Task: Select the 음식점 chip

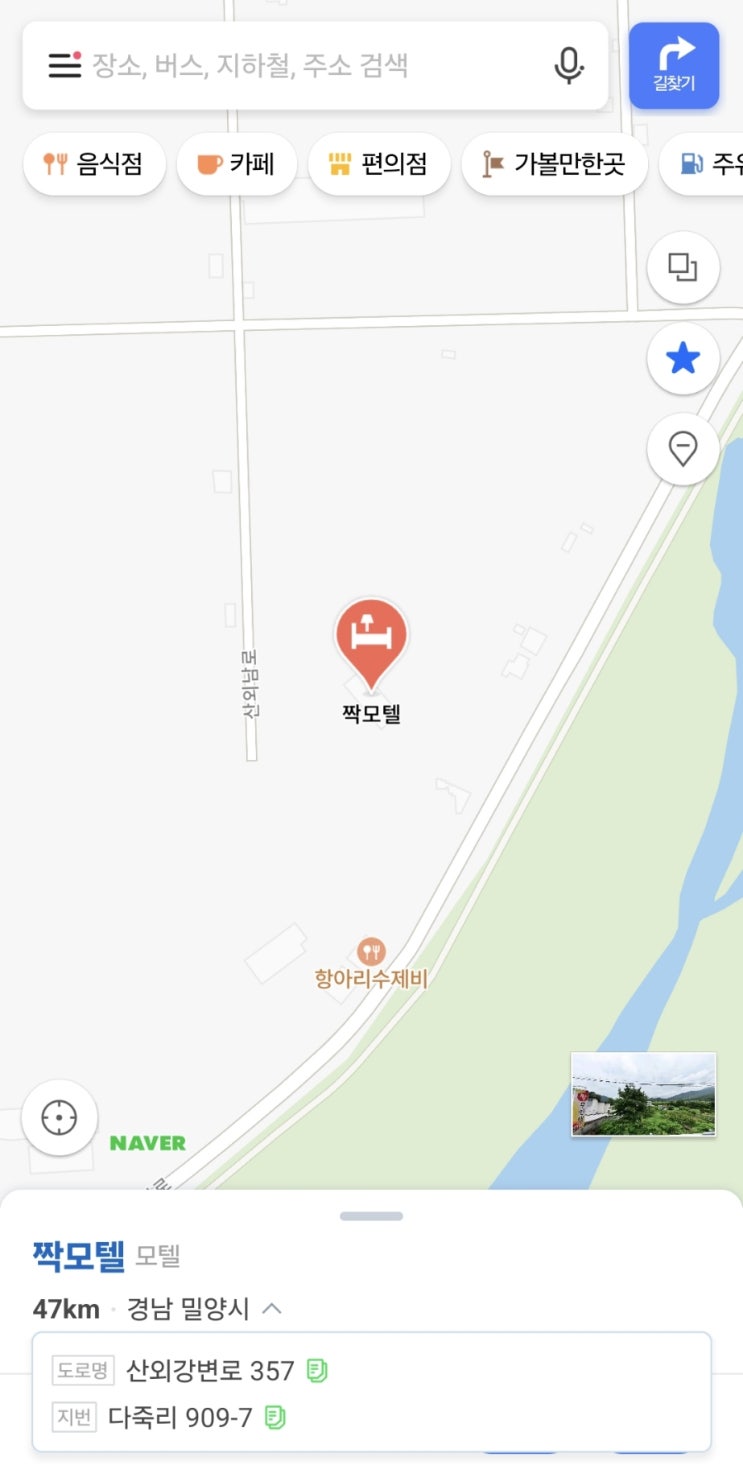Action: (x=94, y=164)
